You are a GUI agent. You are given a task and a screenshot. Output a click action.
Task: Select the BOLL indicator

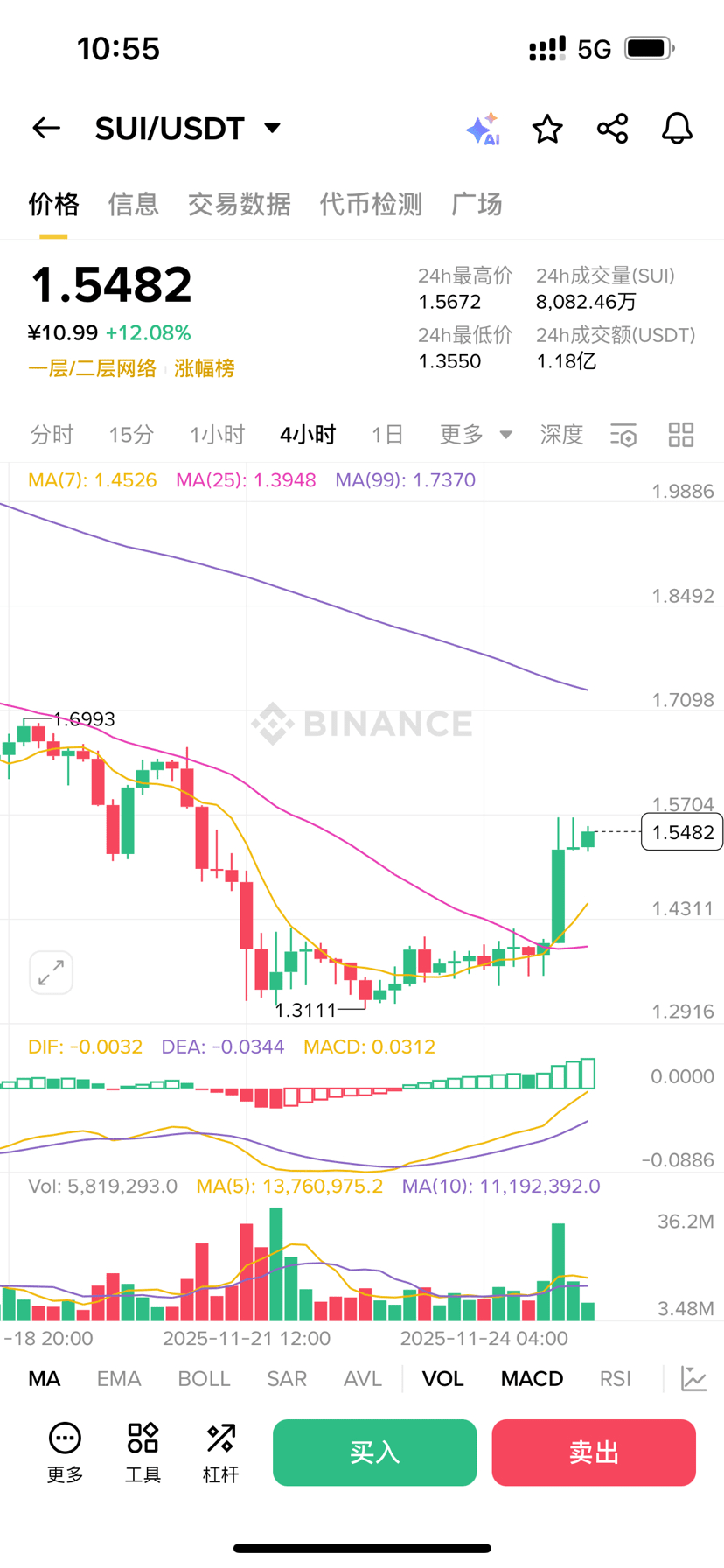tap(204, 1379)
